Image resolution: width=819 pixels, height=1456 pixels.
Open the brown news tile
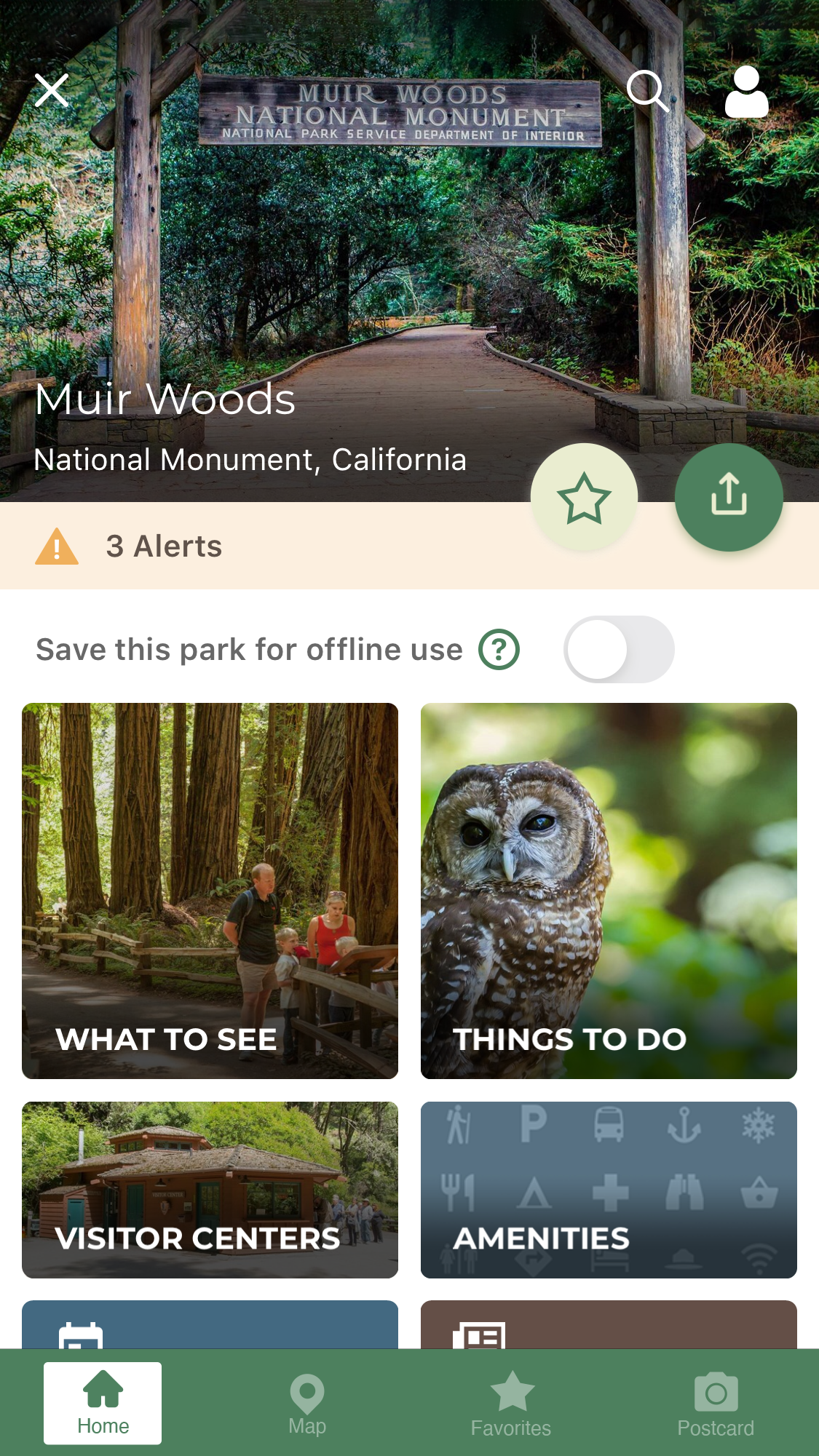click(609, 1325)
